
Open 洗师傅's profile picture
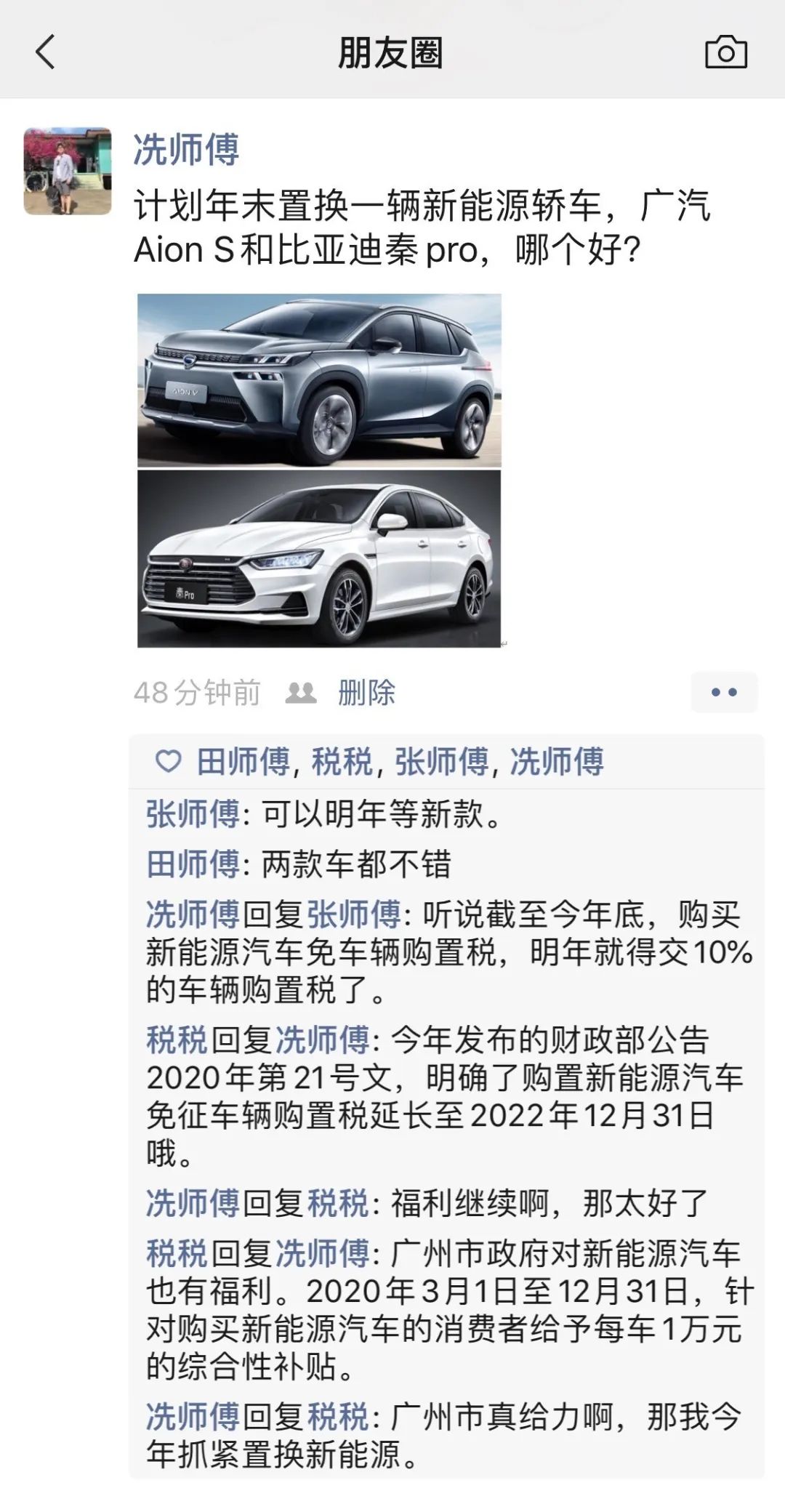[x=68, y=172]
